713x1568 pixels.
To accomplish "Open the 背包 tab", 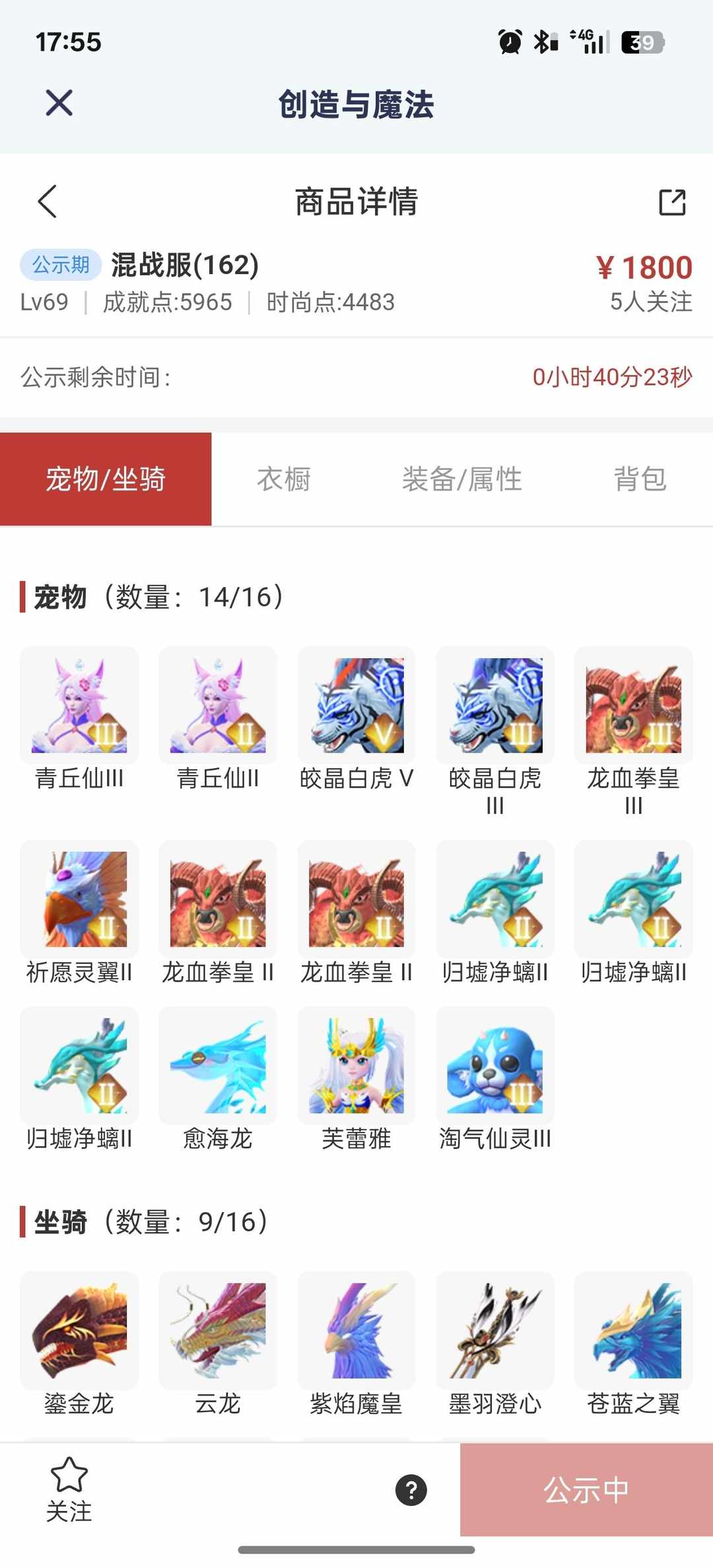I will (x=642, y=479).
